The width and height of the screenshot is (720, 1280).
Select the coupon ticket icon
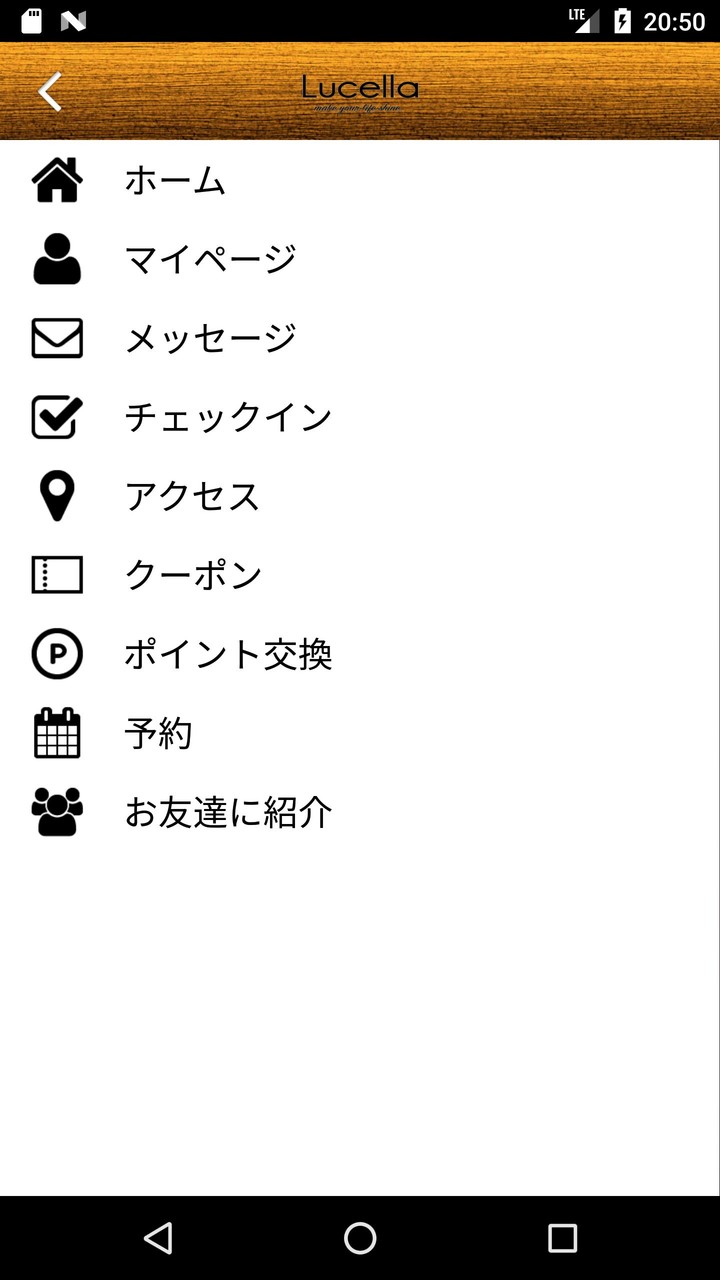pos(56,575)
